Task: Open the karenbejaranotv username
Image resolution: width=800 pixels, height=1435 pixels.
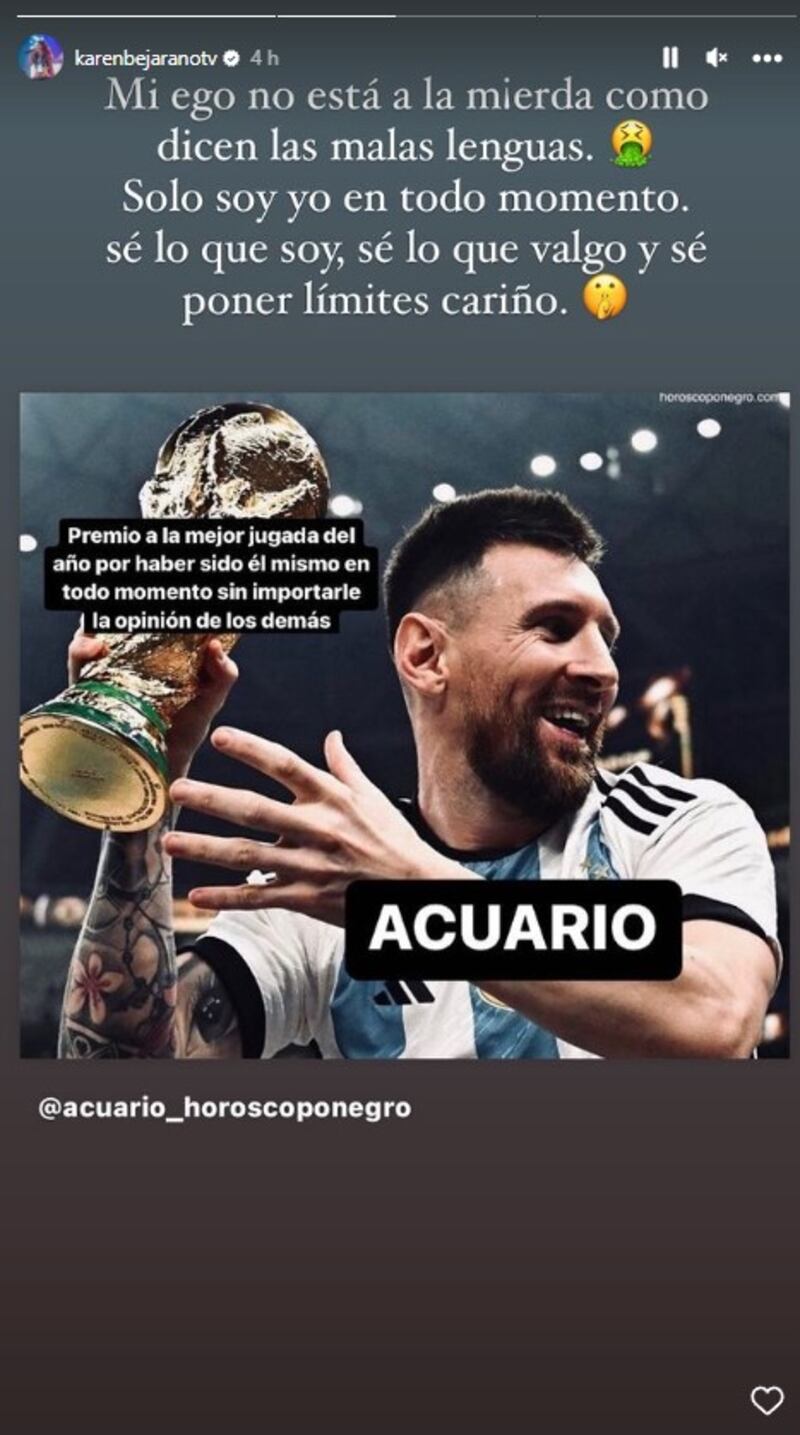Action: [x=146, y=59]
